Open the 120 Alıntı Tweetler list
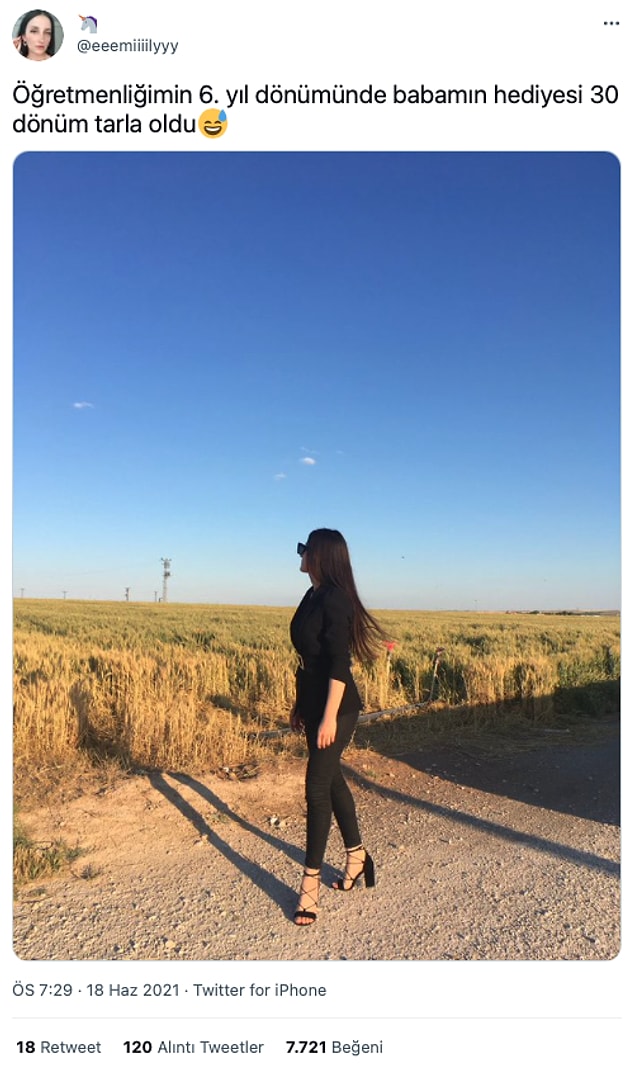 coord(193,1047)
